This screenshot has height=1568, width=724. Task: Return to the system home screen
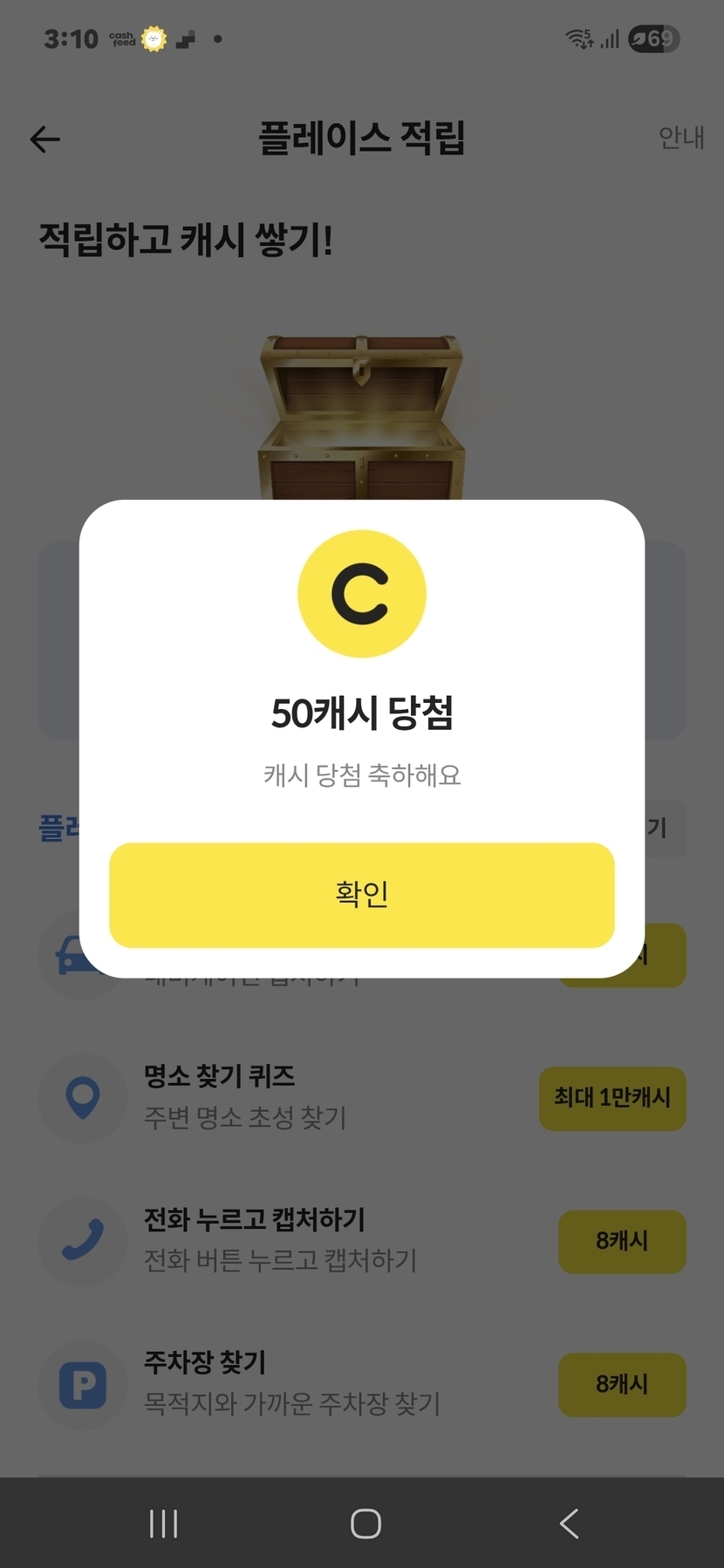point(365,1524)
